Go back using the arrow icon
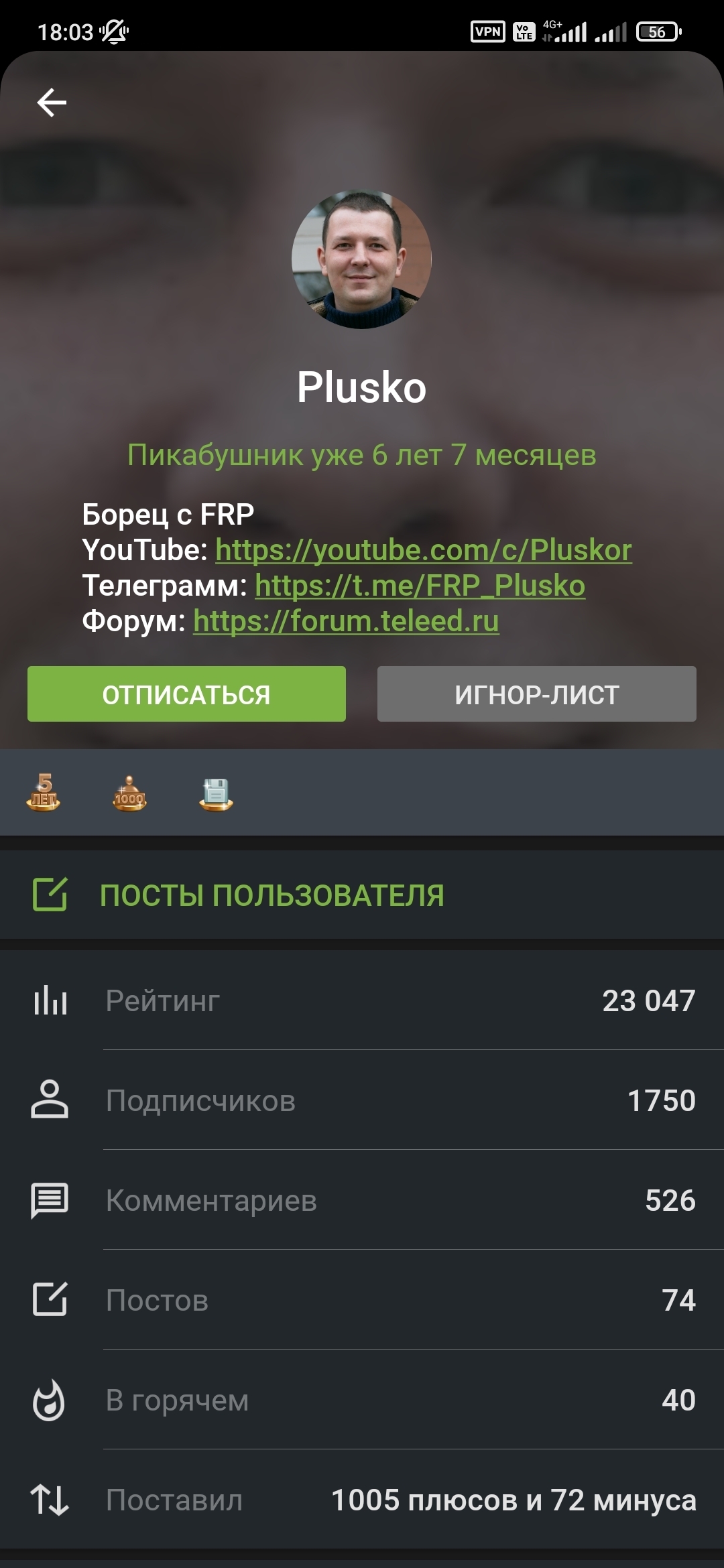The width and height of the screenshot is (724, 1568). click(x=52, y=103)
